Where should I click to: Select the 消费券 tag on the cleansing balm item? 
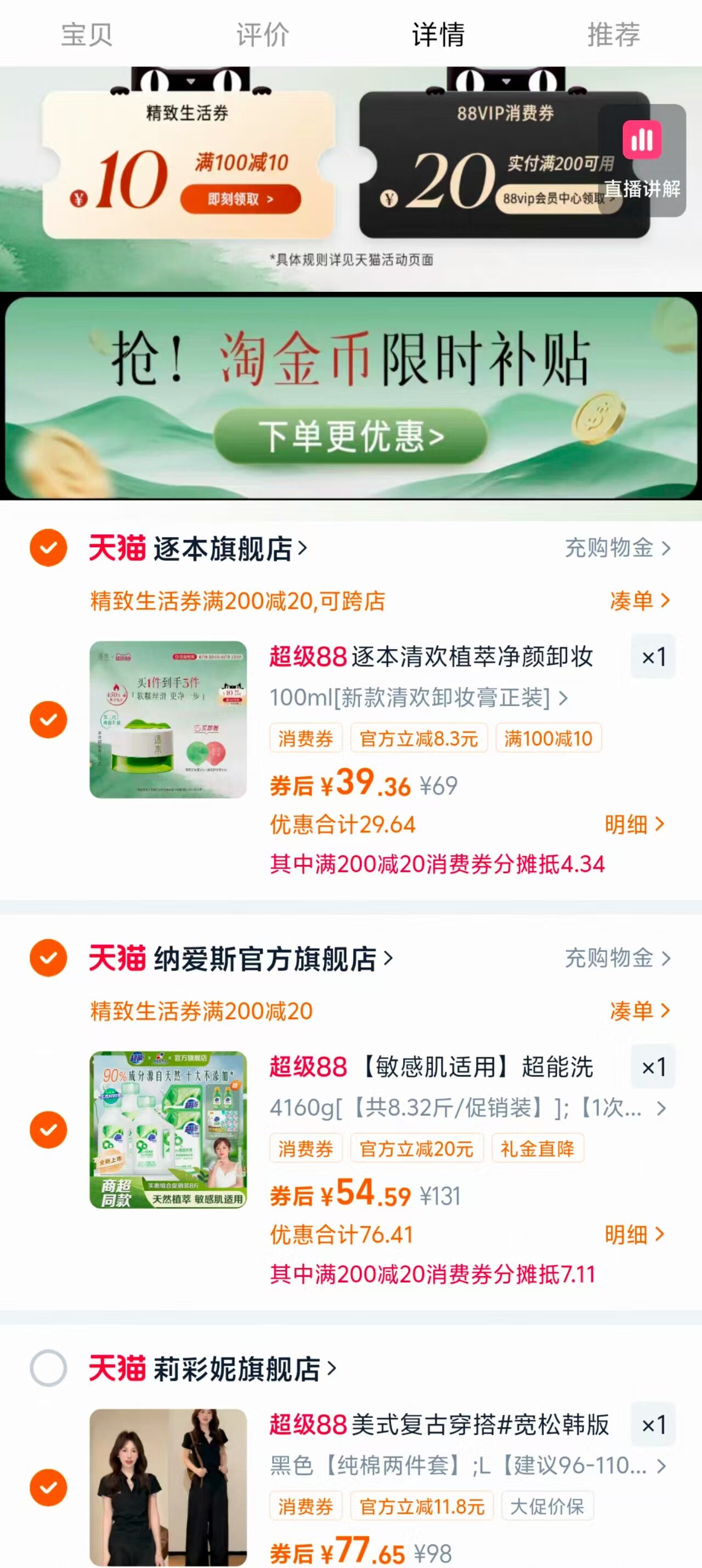pyautogui.click(x=305, y=738)
